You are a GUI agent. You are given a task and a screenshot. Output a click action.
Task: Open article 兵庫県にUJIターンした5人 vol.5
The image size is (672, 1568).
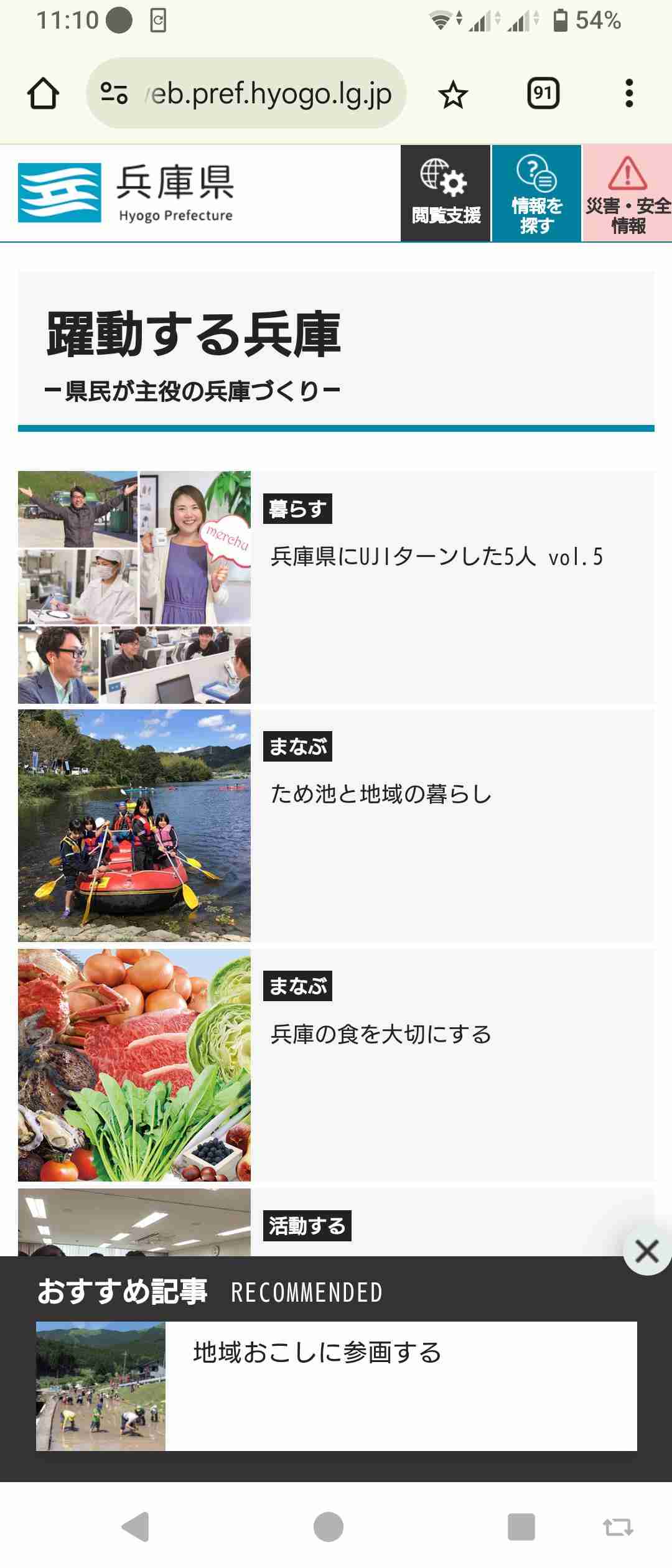click(436, 557)
